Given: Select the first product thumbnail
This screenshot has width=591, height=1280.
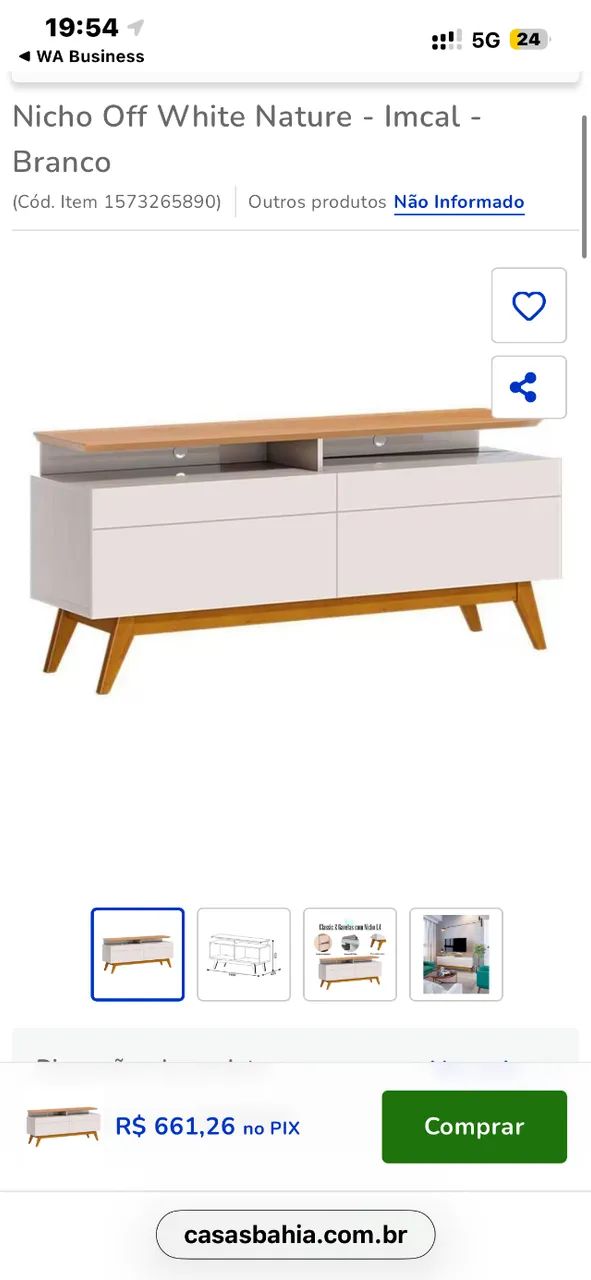Looking at the screenshot, I should pos(138,954).
